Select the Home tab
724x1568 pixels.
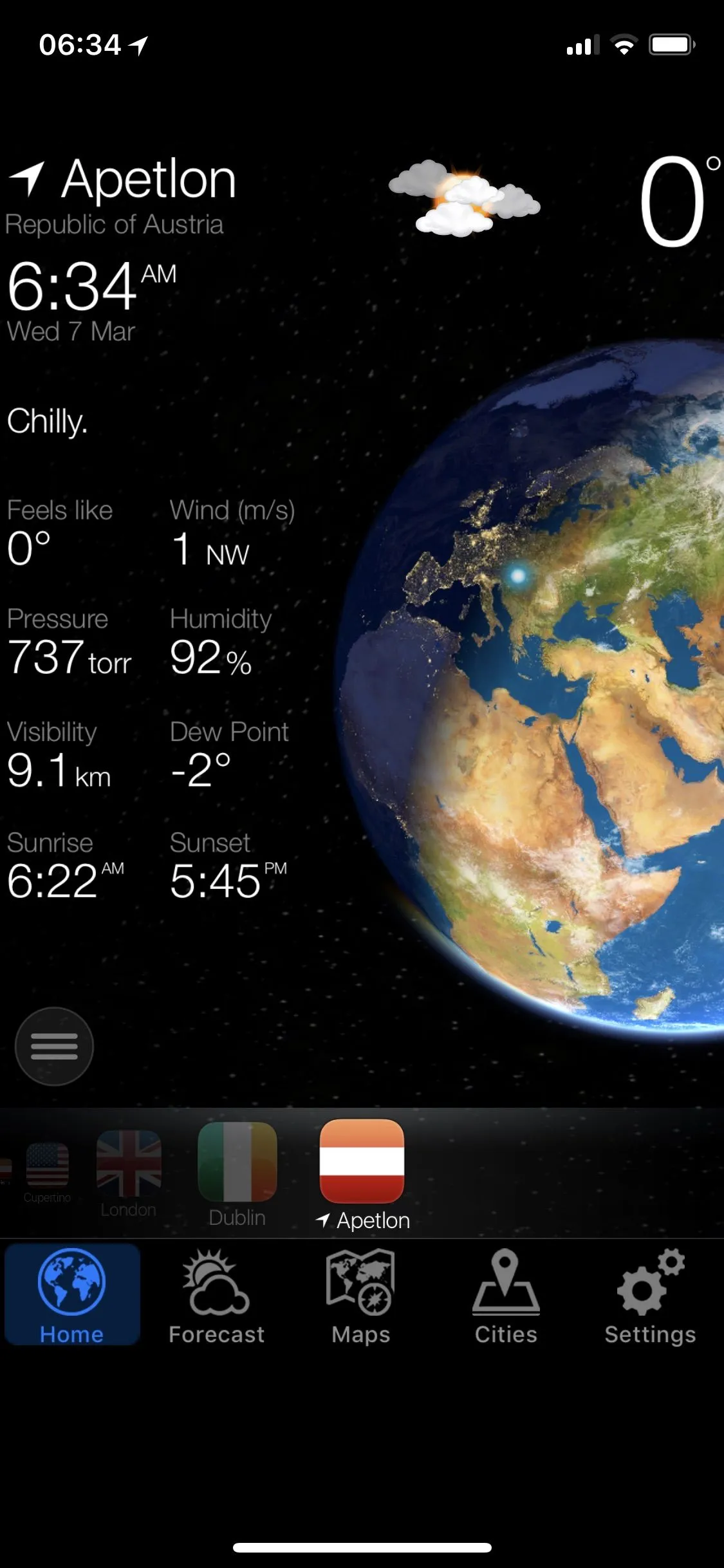pyautogui.click(x=72, y=1295)
